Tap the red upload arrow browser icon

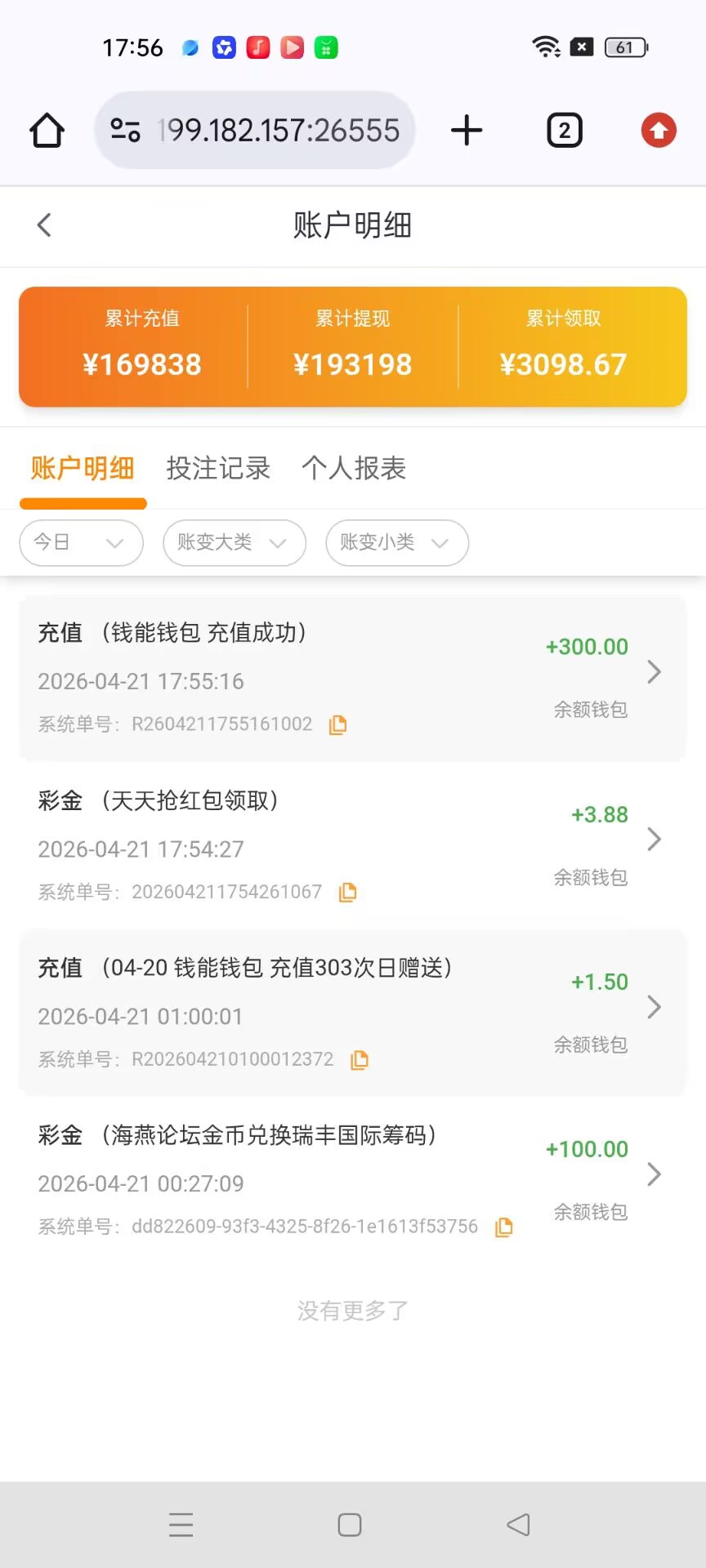click(x=659, y=131)
